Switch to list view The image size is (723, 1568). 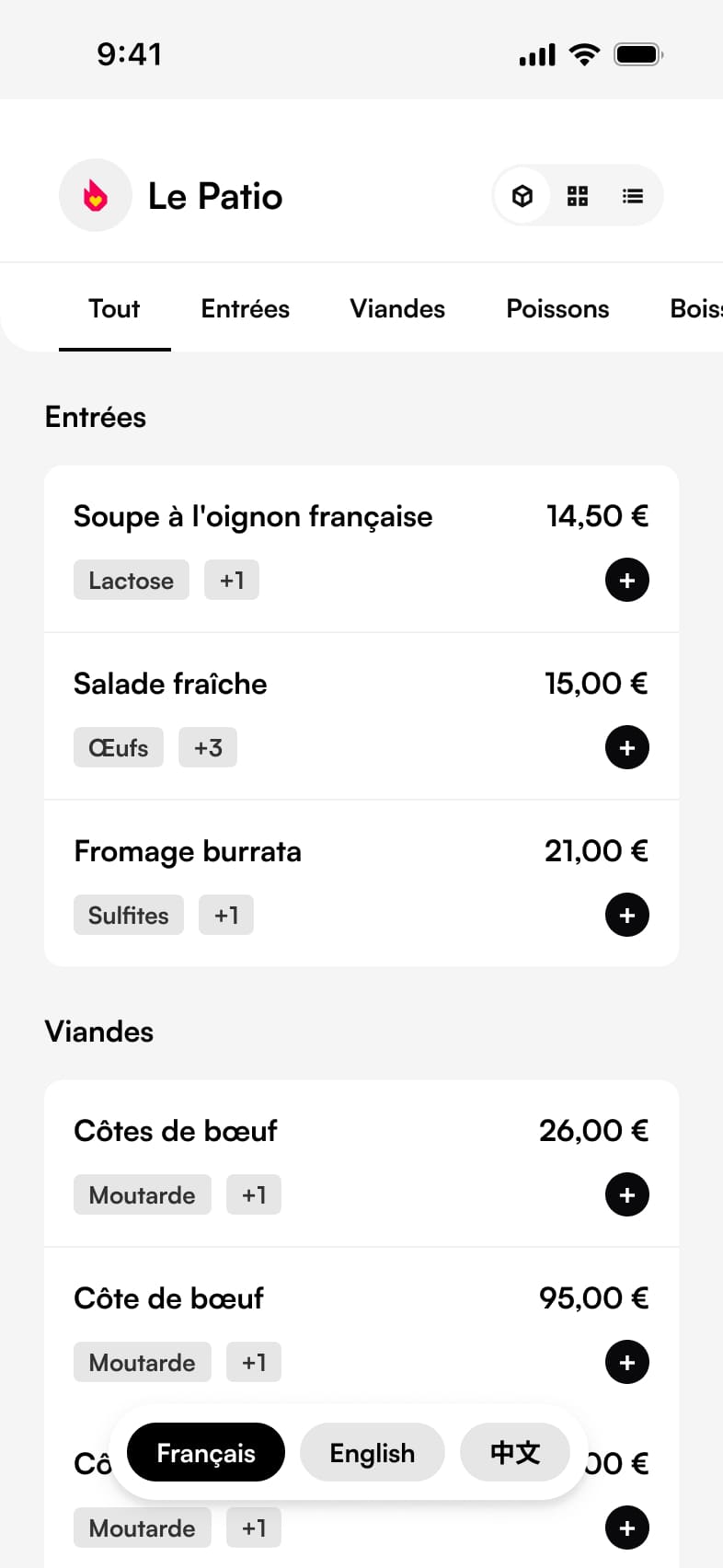[x=633, y=195]
